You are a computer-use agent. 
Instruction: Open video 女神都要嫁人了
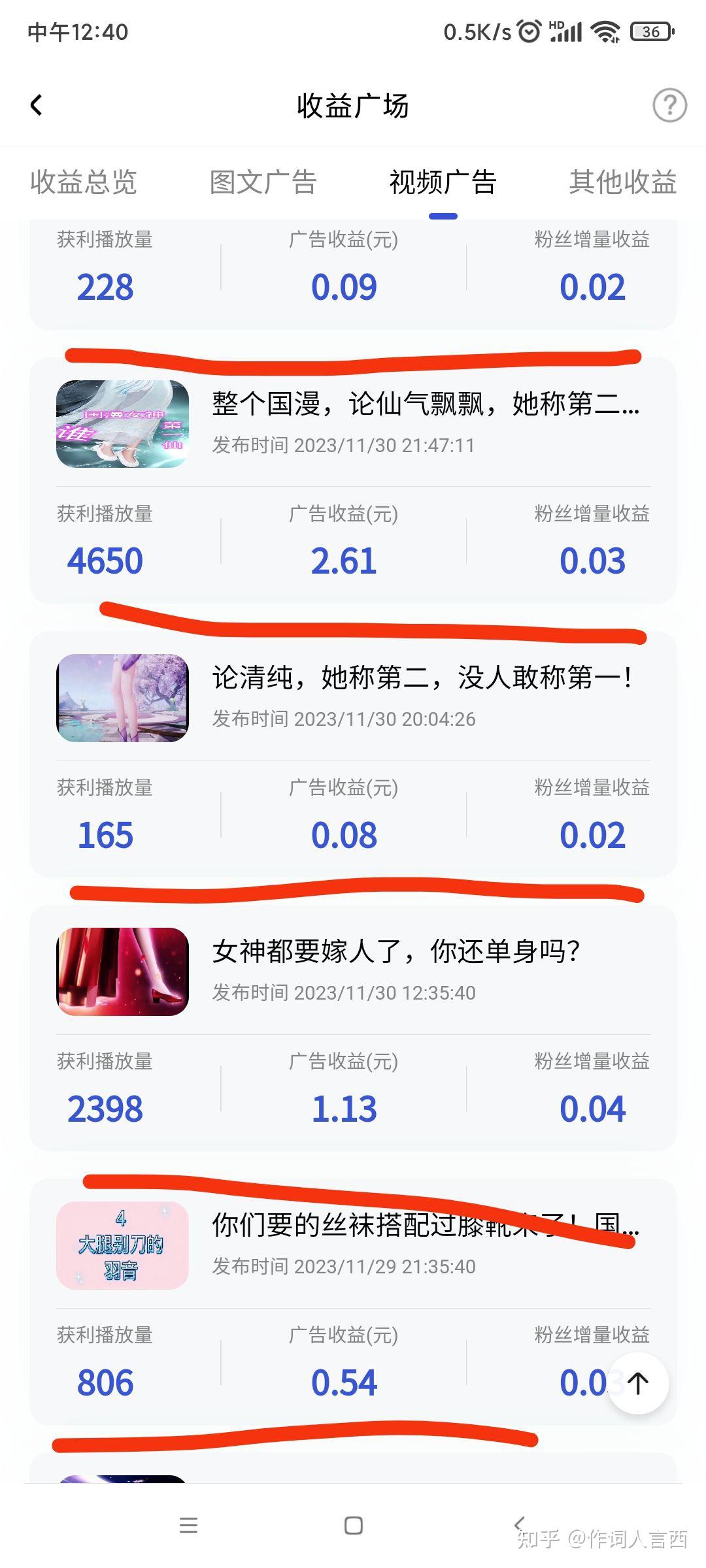(x=395, y=952)
